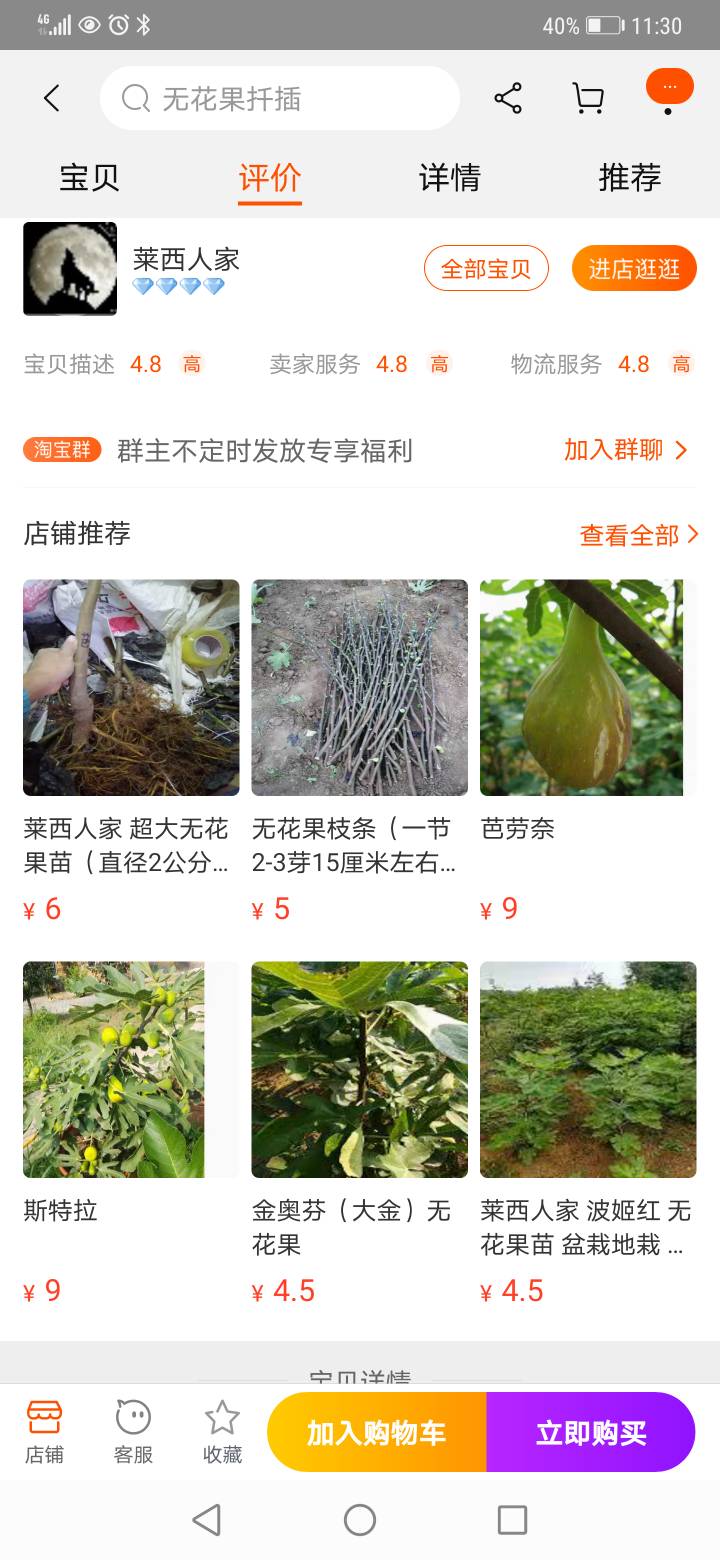View all shop recommendations via 查看全部
Screen dimensions: 720x1560
point(638,535)
